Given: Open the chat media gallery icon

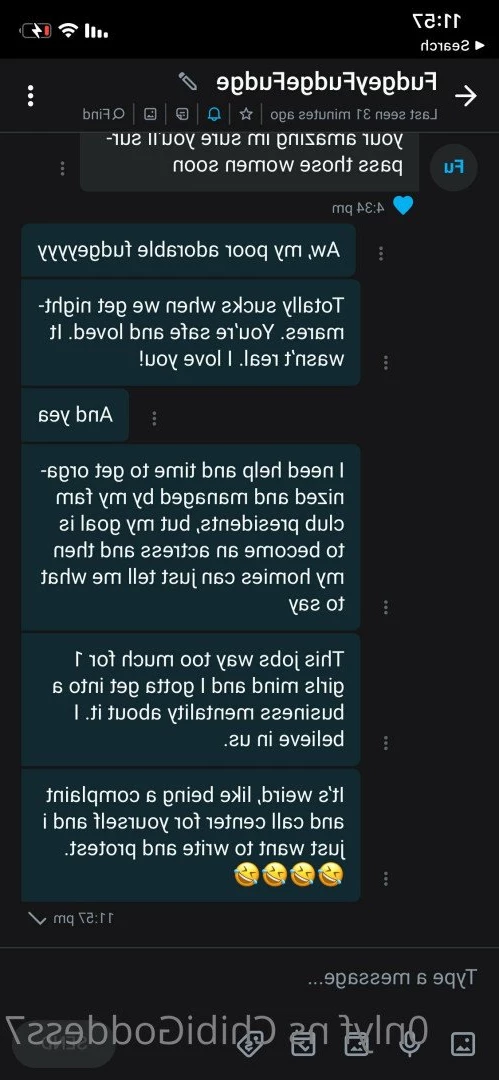Looking at the screenshot, I should point(149,114).
